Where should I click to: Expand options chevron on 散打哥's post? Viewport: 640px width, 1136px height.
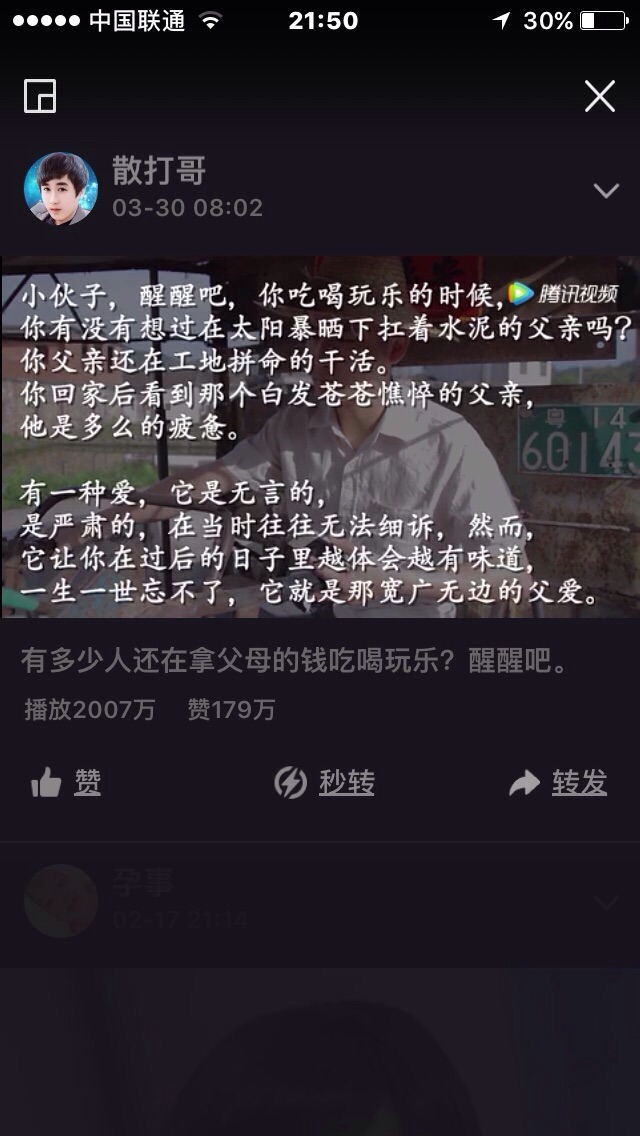point(606,190)
